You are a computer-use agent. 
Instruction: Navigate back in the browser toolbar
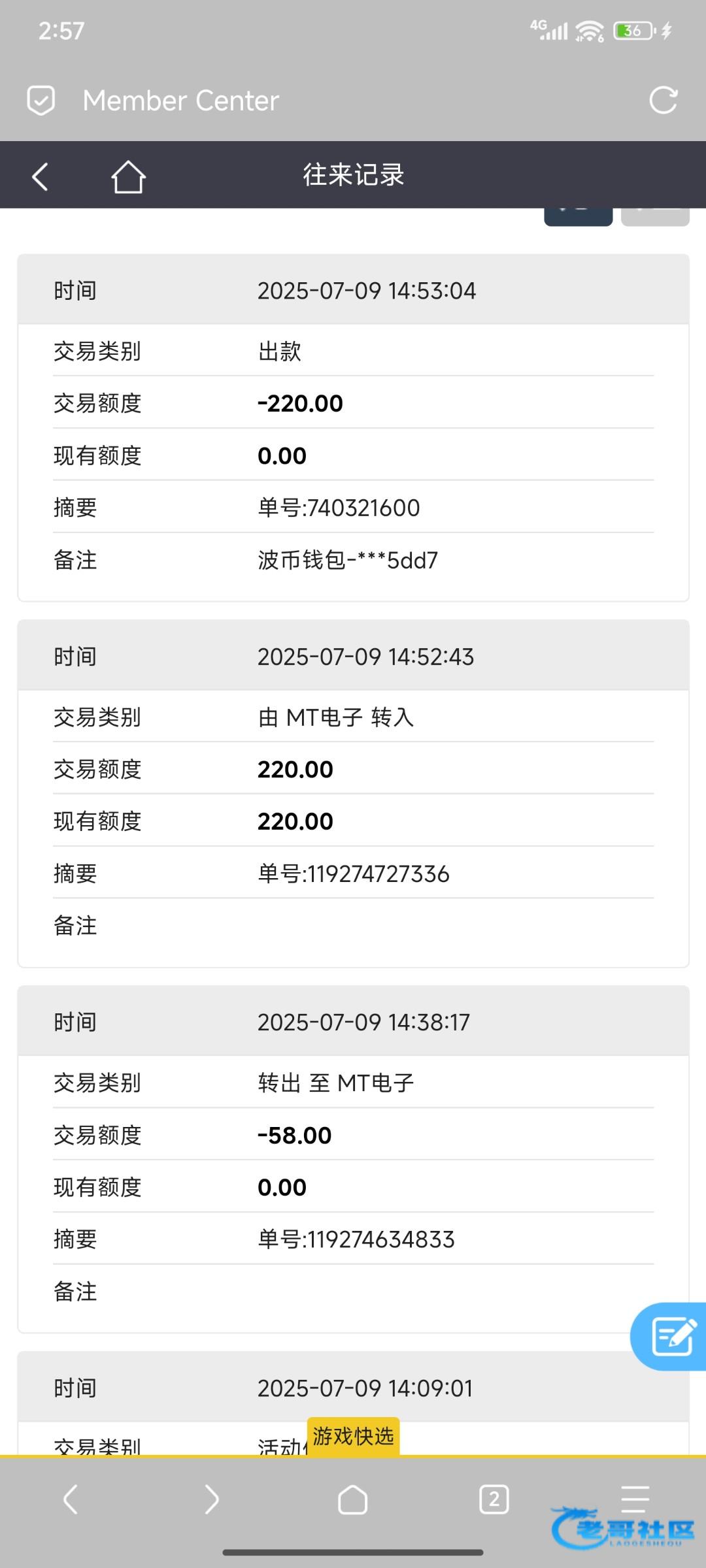point(71,1499)
